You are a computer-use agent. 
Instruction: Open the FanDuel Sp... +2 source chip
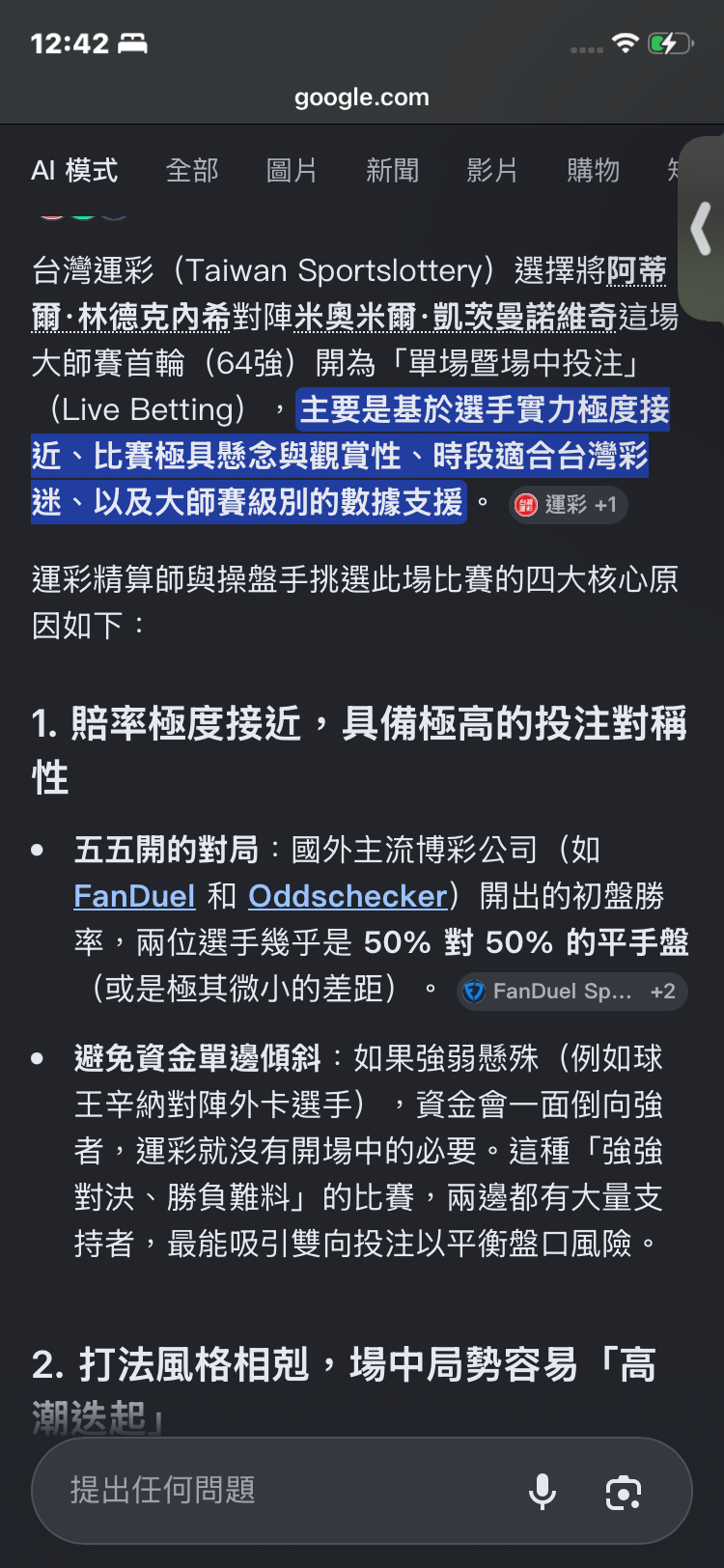[x=571, y=992]
